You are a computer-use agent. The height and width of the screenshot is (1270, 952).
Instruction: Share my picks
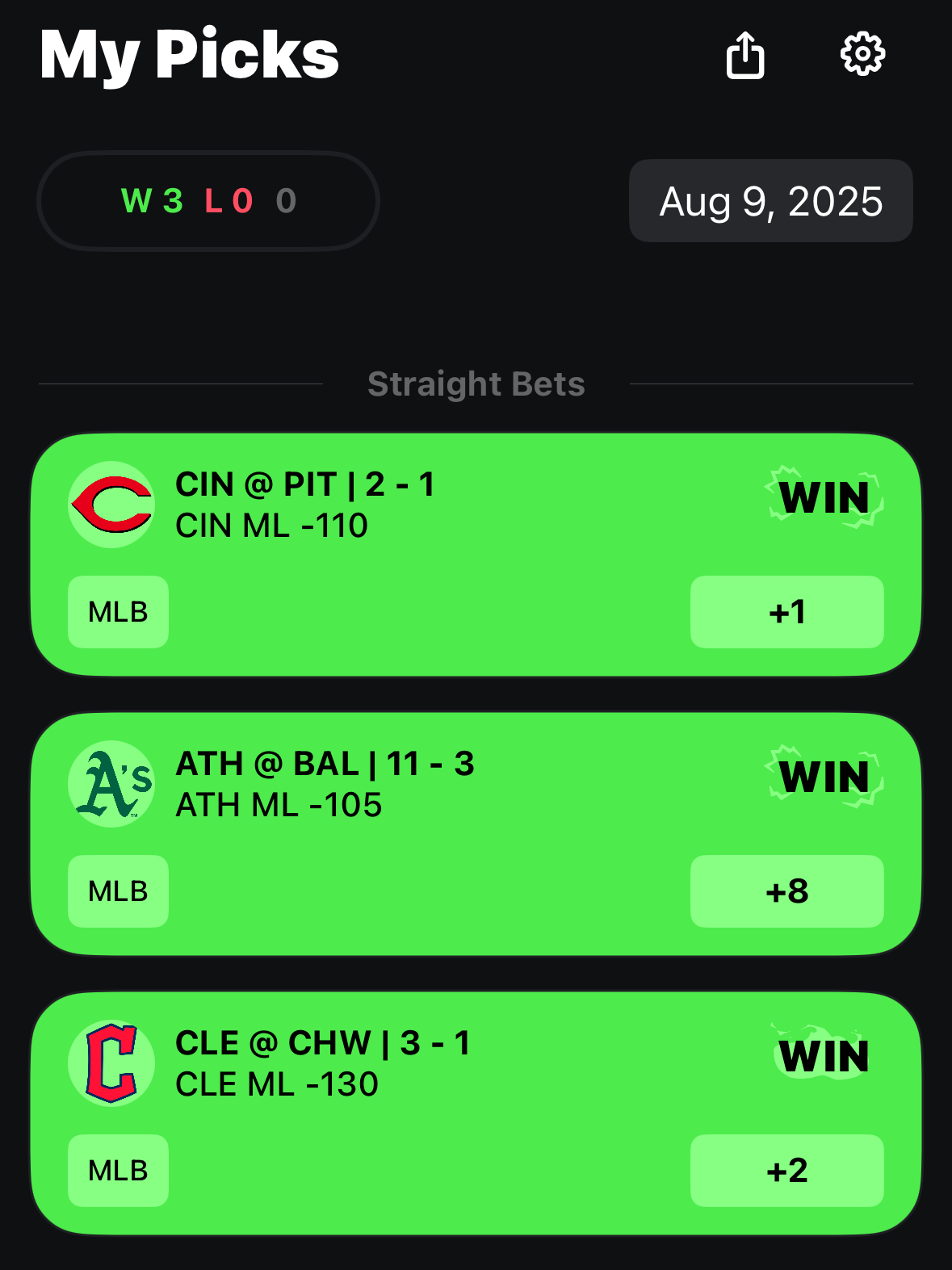tap(744, 55)
